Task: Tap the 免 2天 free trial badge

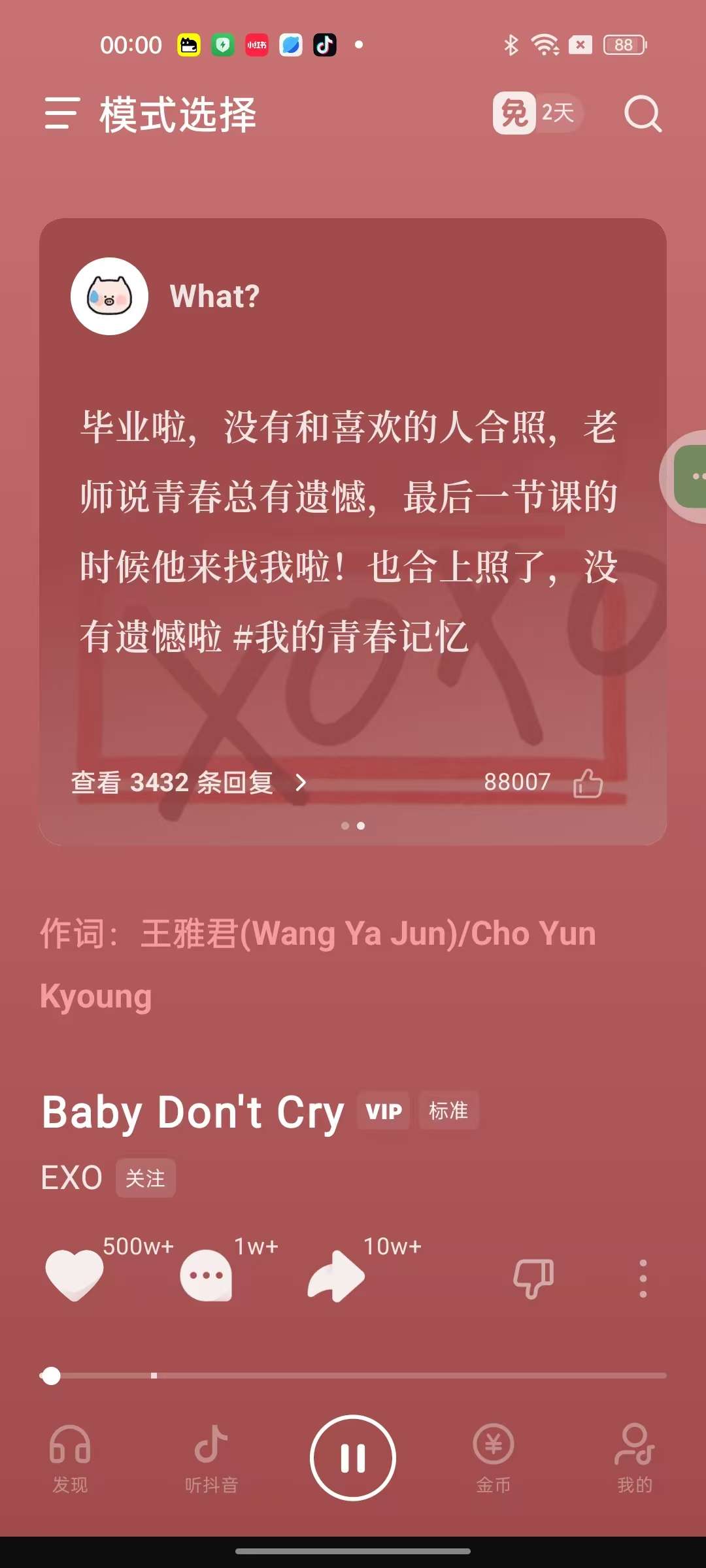Action: 537,113
